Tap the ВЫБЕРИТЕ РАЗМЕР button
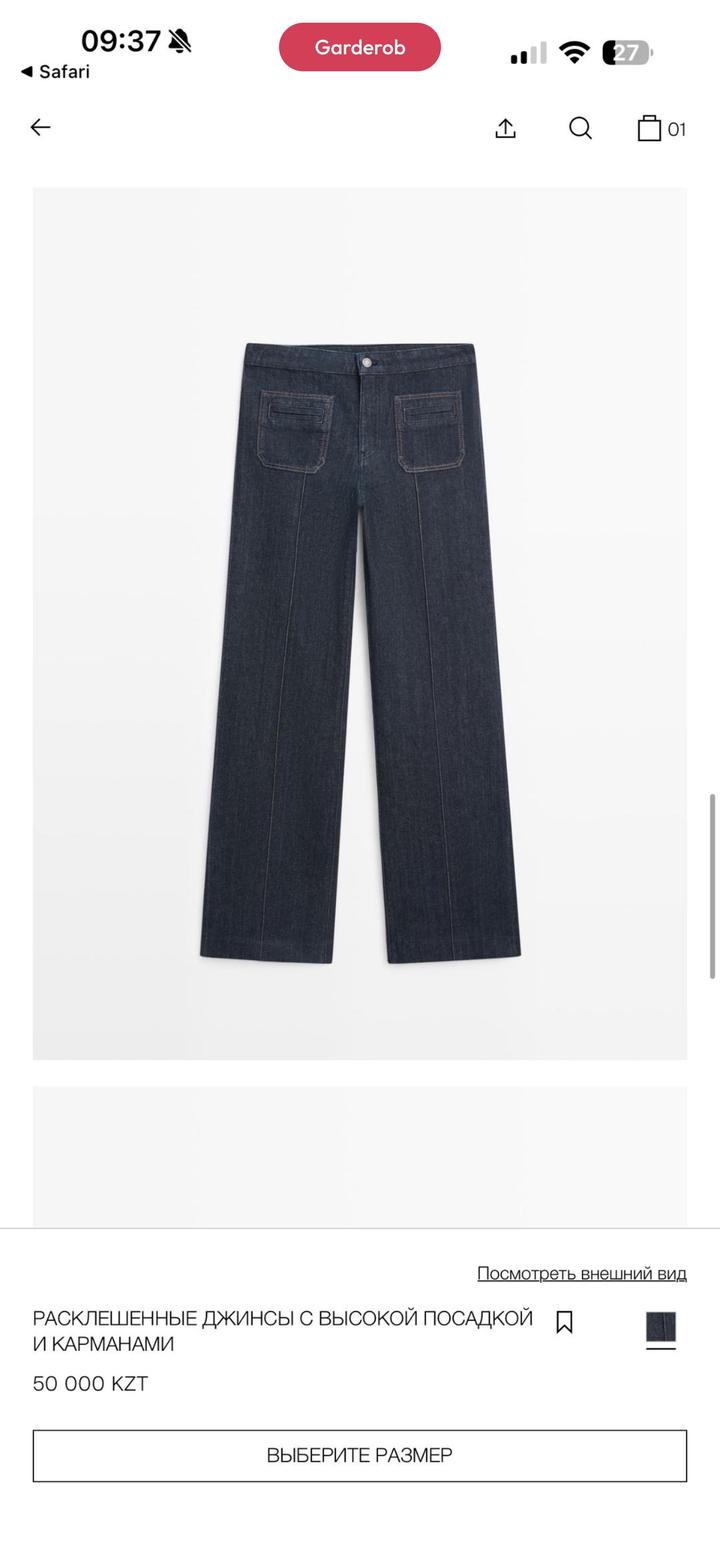 pos(359,1455)
